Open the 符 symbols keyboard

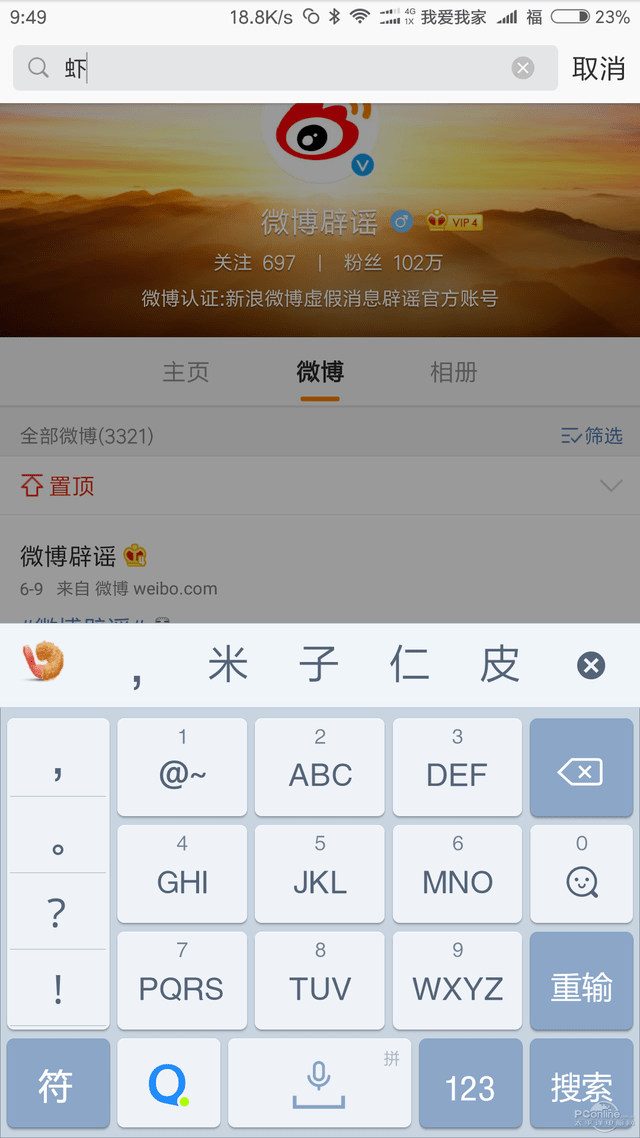57,1087
